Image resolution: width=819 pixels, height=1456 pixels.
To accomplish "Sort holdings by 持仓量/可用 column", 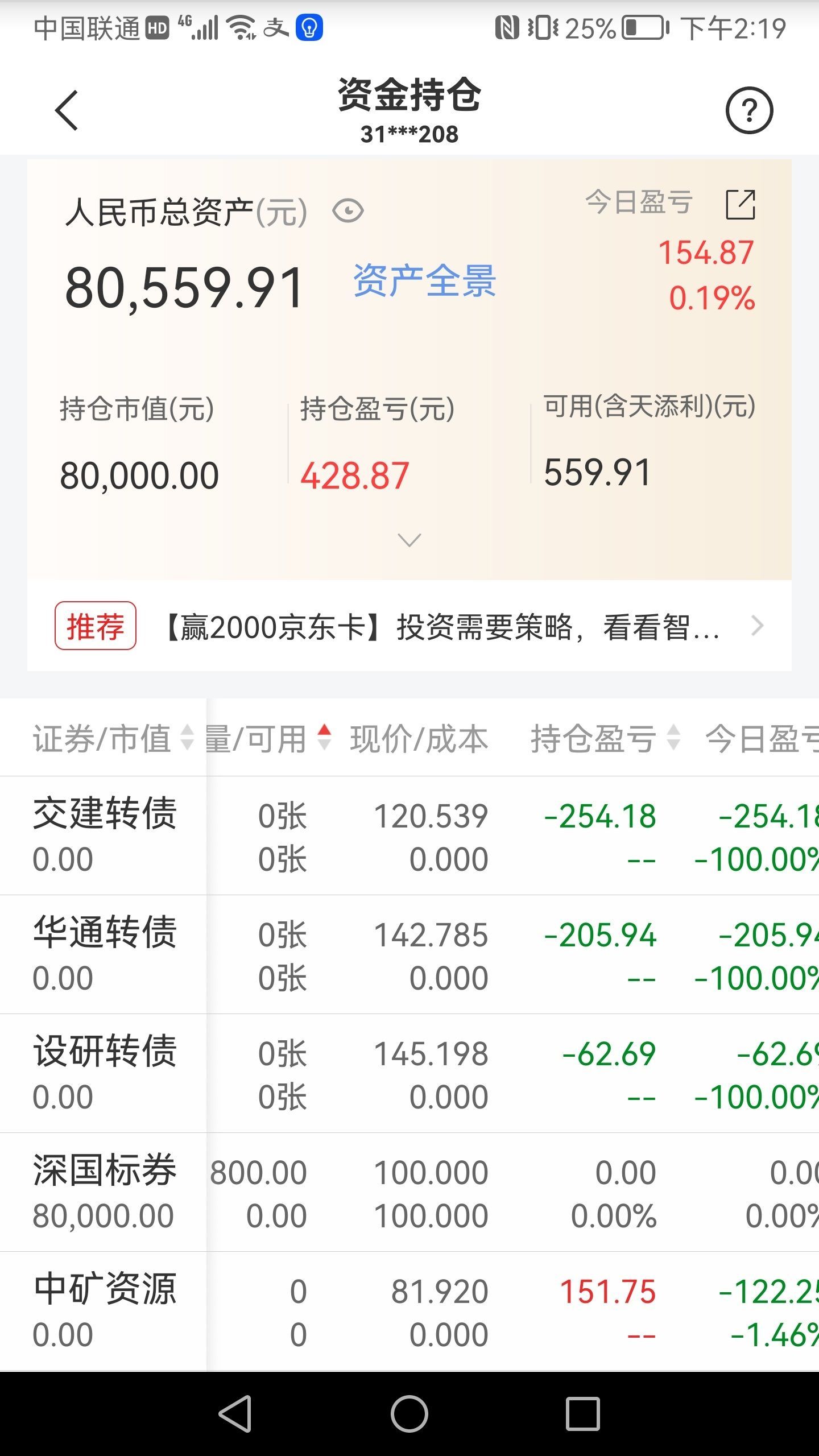I will 267,738.
